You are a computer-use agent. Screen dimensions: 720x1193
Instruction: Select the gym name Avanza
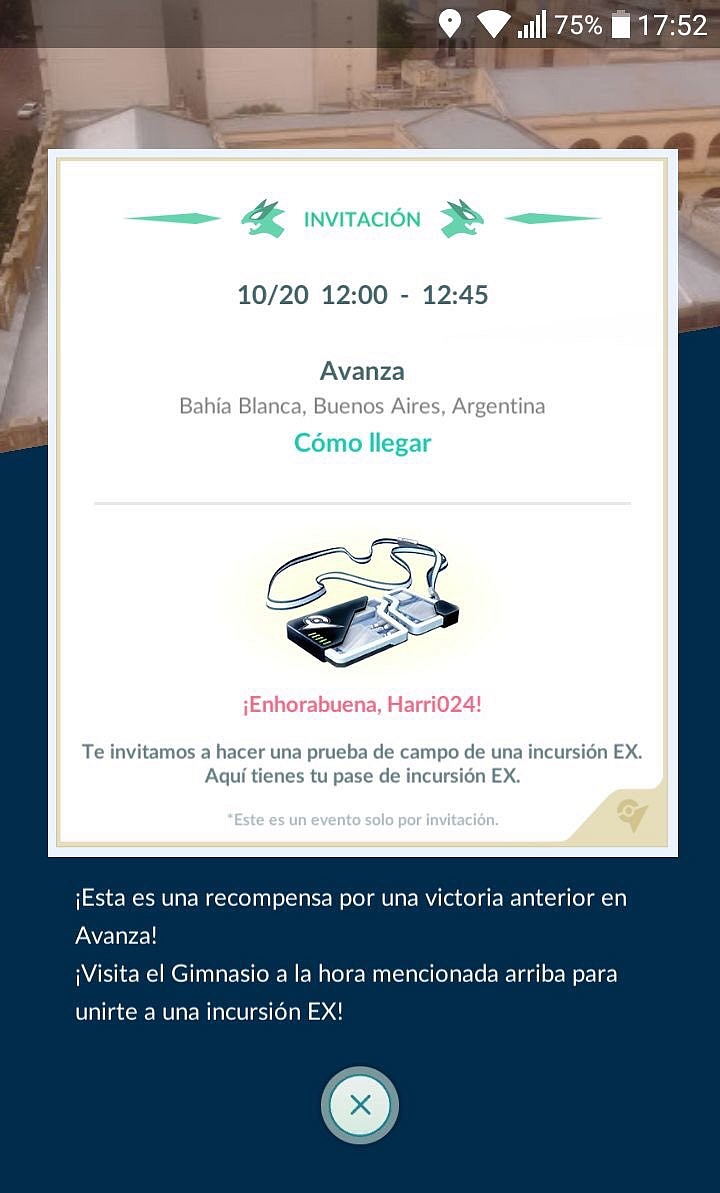coord(363,370)
